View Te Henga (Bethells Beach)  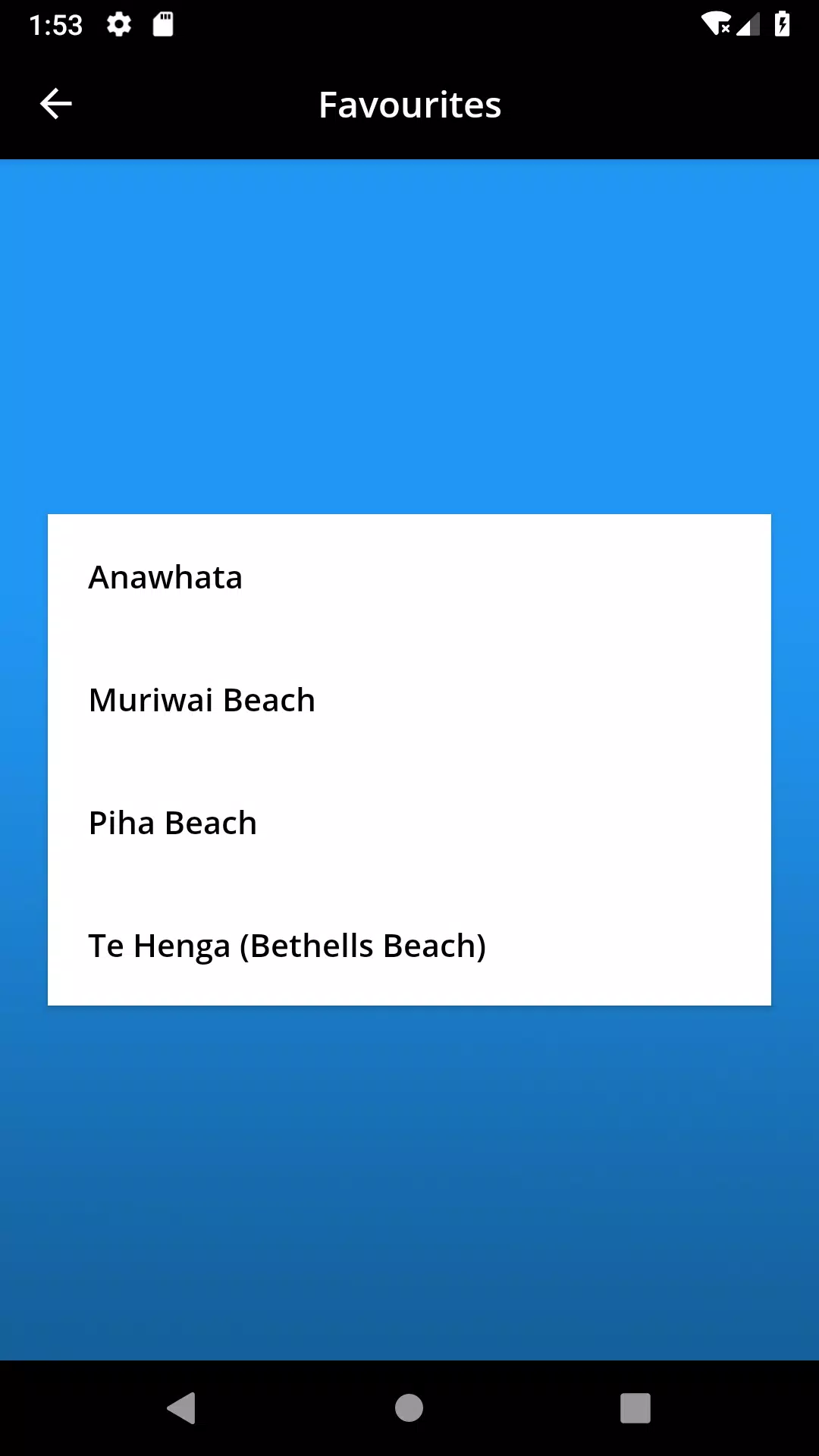[287, 946]
